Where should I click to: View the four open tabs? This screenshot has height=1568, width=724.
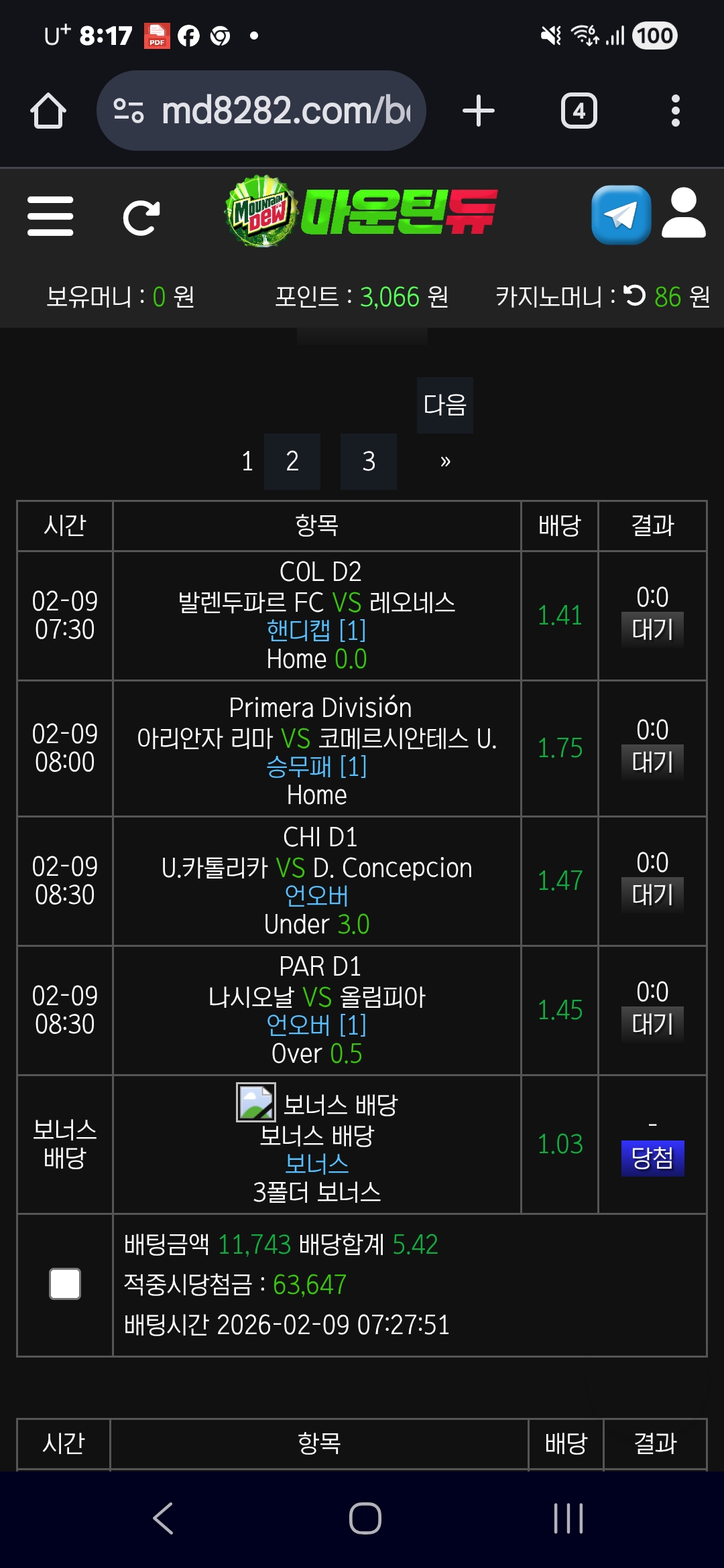click(x=579, y=111)
